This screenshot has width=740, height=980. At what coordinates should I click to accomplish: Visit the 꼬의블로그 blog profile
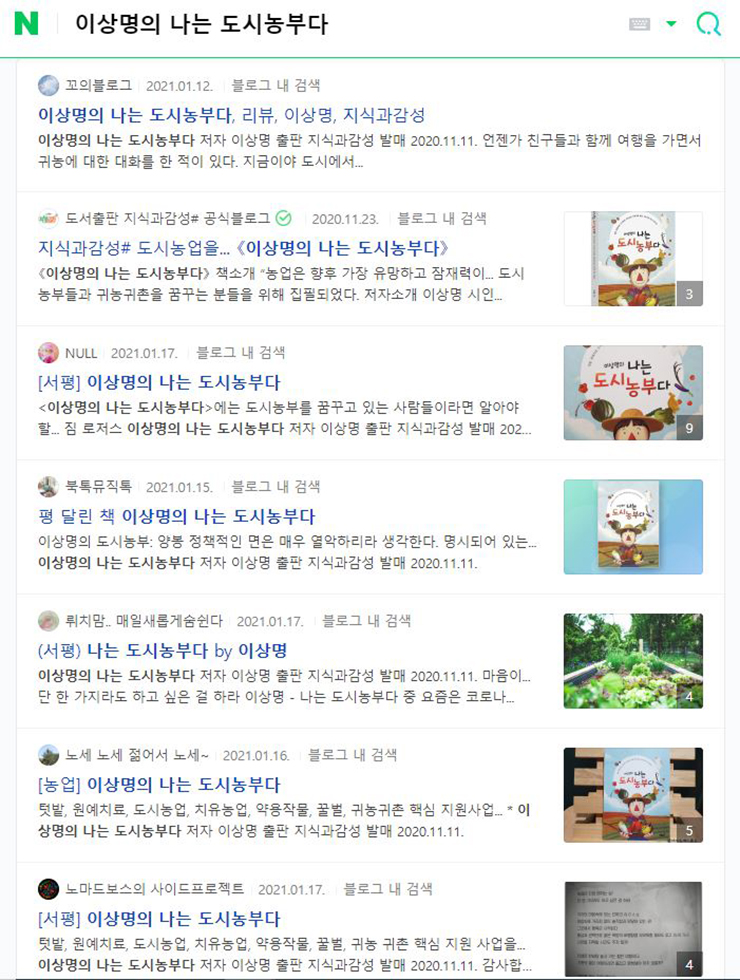tap(96, 86)
